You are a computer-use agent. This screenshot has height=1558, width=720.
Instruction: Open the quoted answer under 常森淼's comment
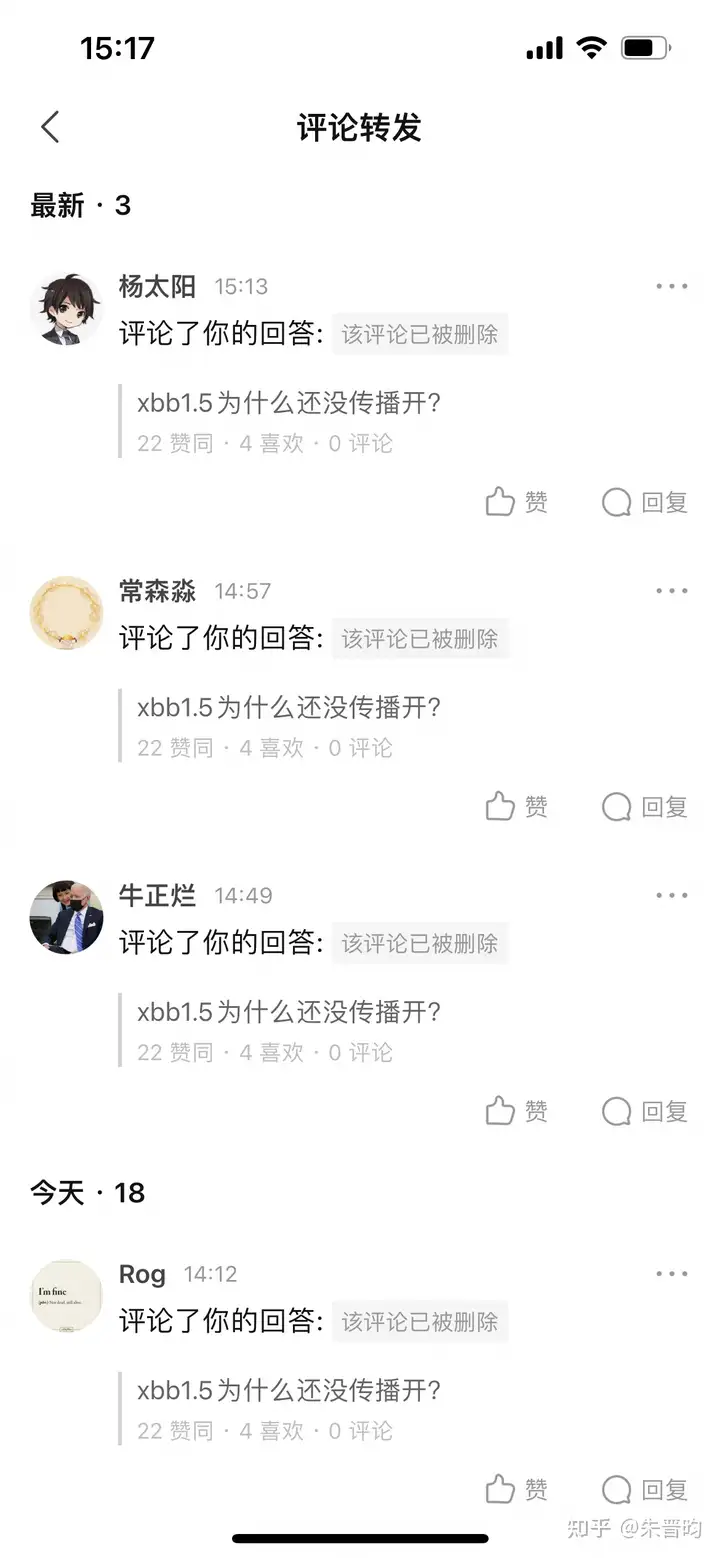289,708
